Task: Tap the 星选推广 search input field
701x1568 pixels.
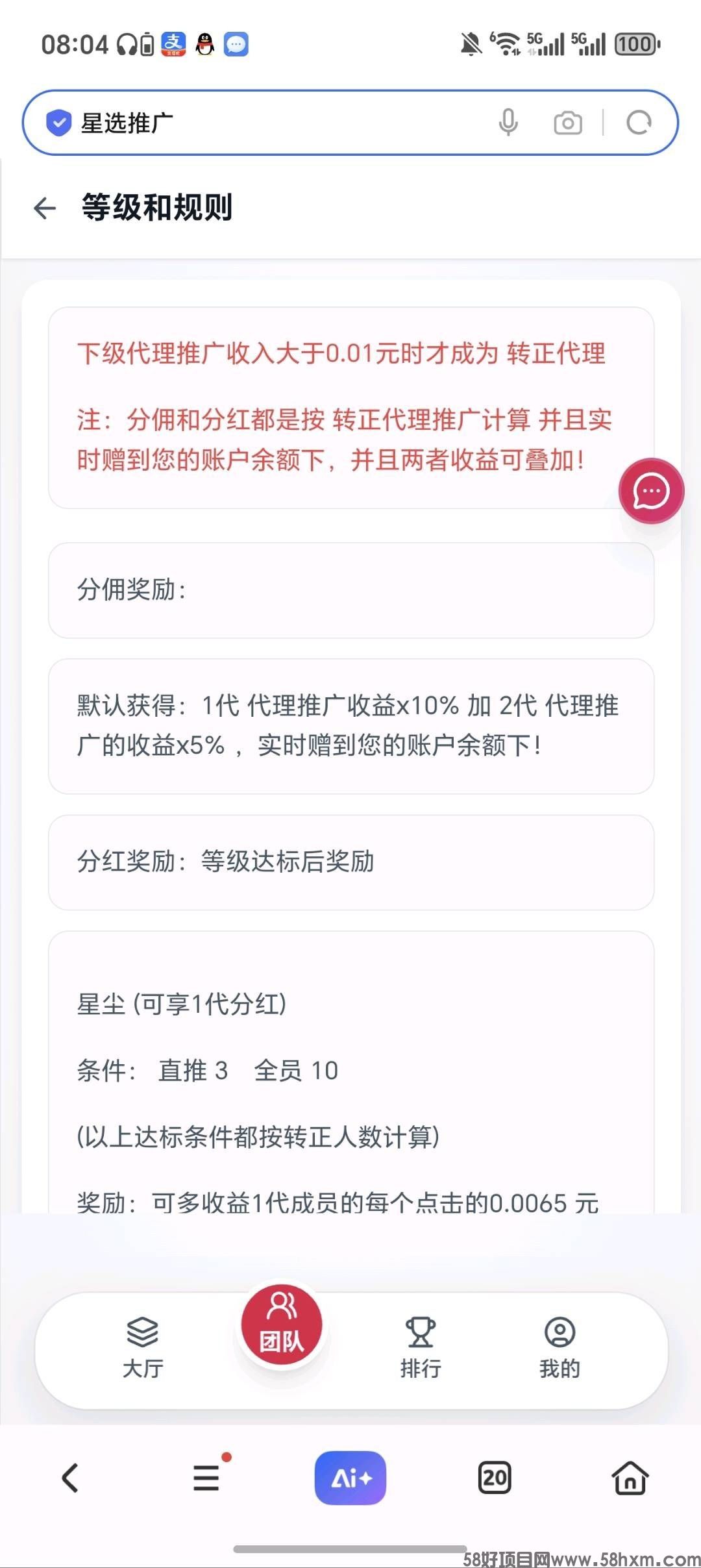Action: pos(260,122)
